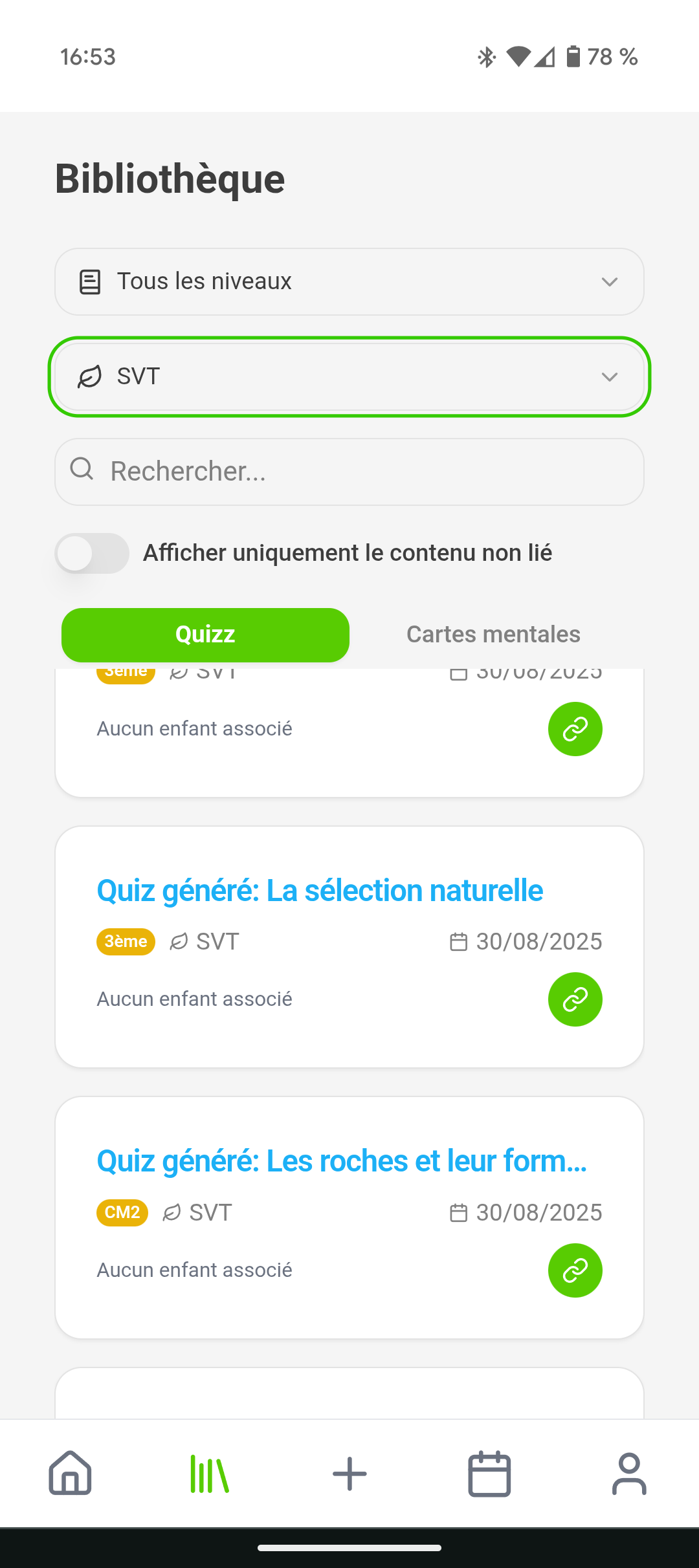
Task: Open the SVT subject dropdown
Action: 349,376
